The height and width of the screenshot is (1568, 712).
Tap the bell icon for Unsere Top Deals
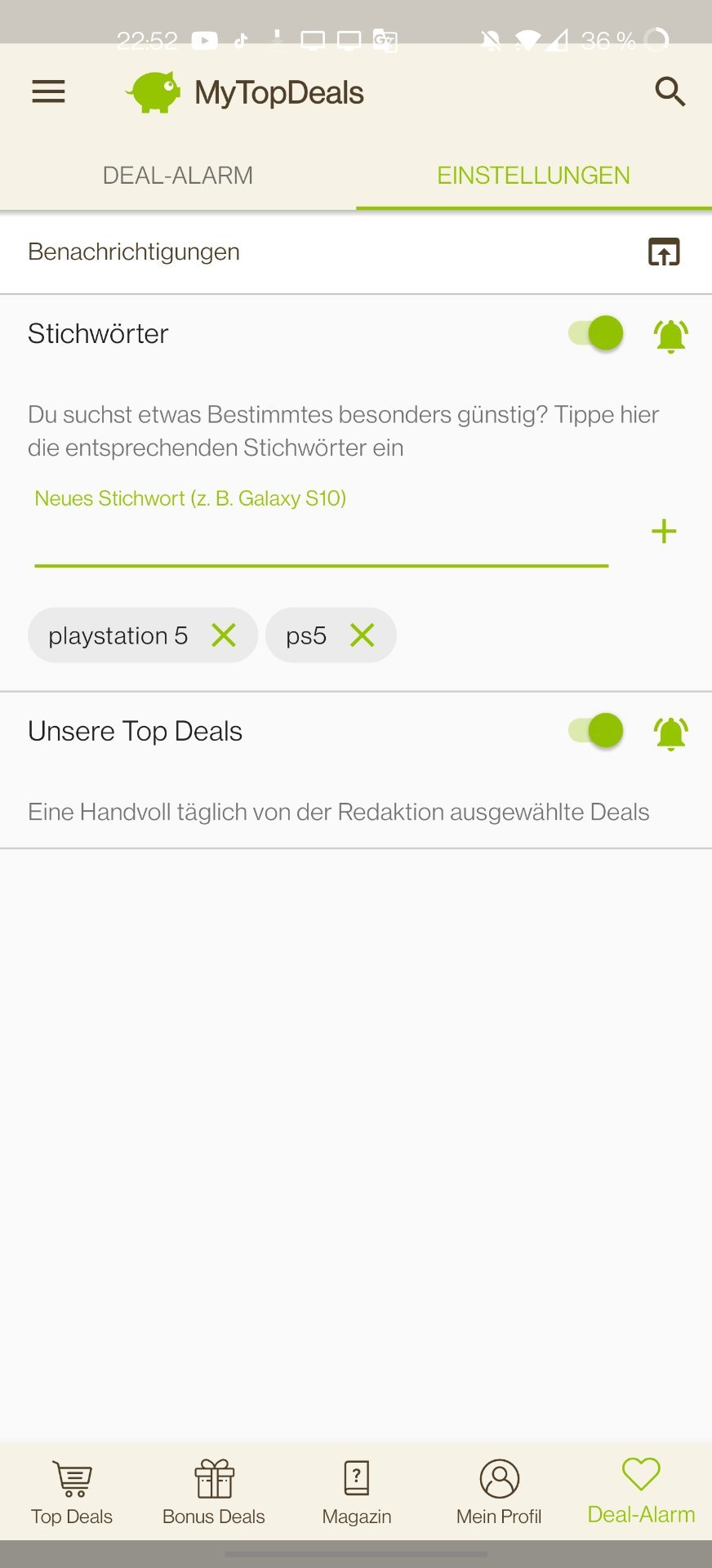670,733
